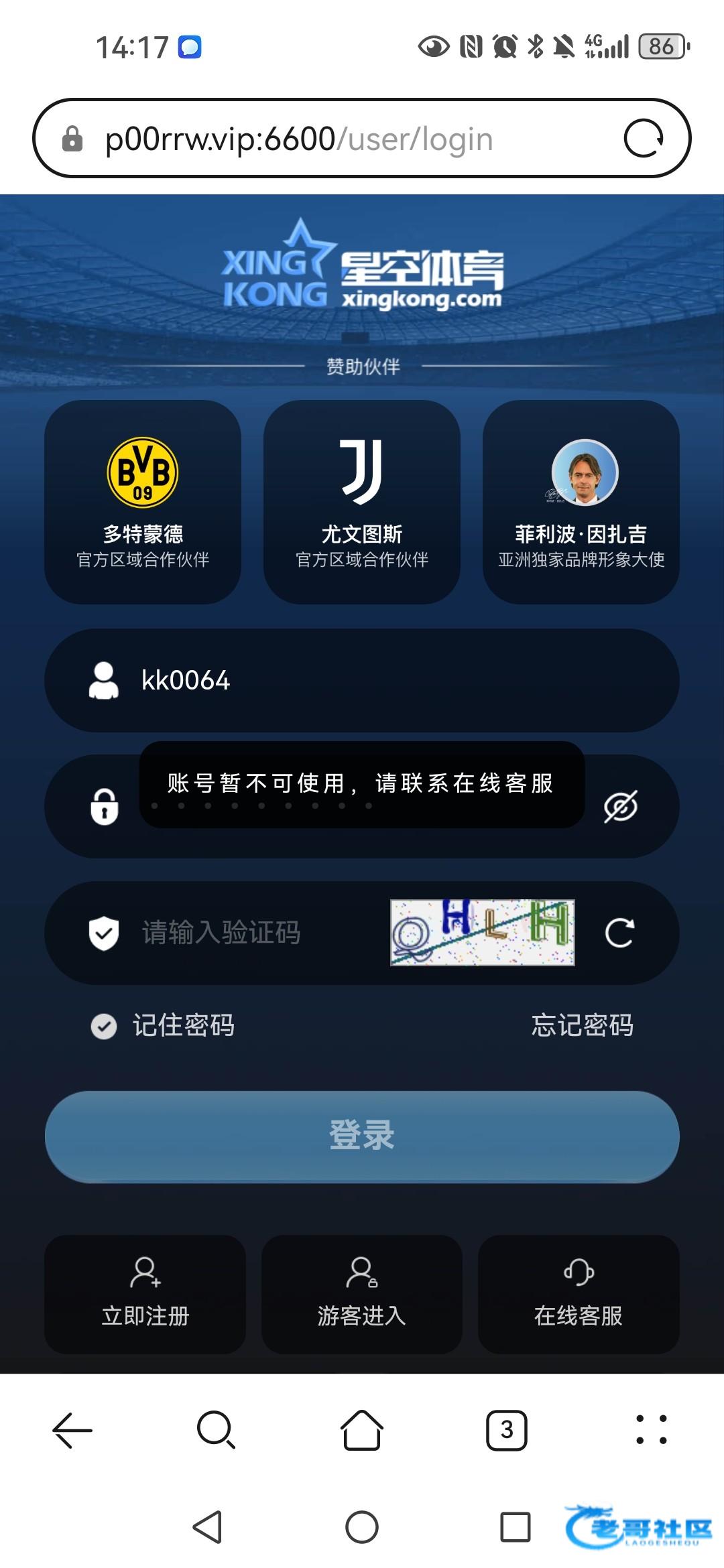This screenshot has height=1568, width=724.
Task: Go back with the browser back arrow
Action: click(72, 1430)
